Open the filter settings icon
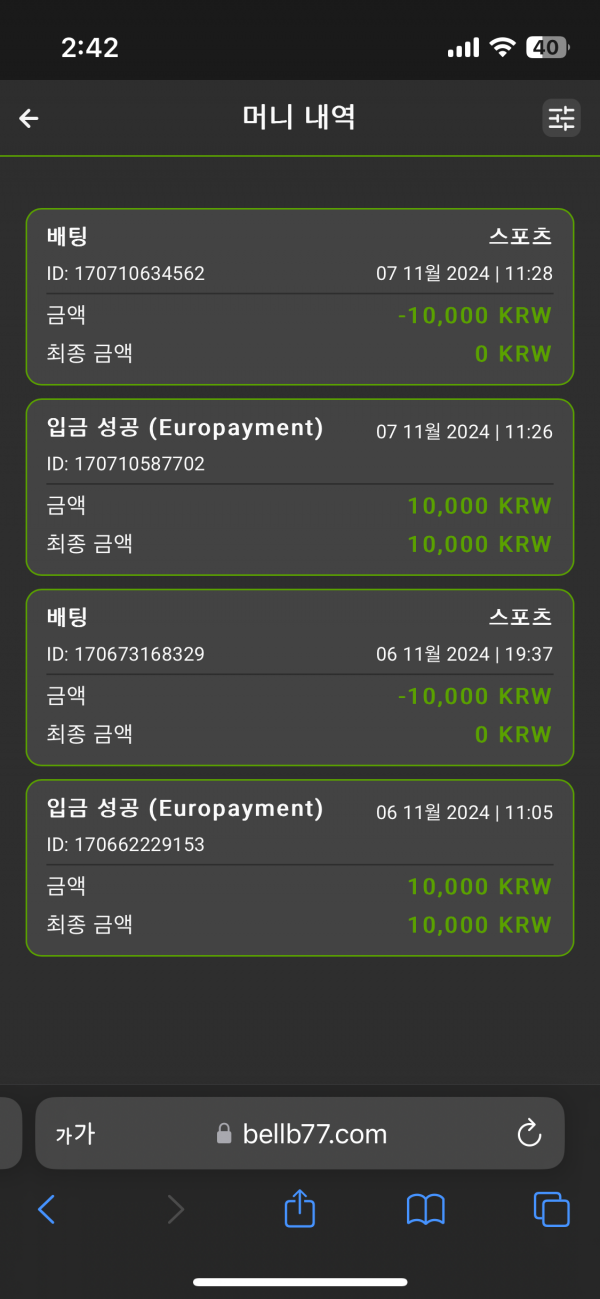This screenshot has width=600, height=1299. click(561, 119)
